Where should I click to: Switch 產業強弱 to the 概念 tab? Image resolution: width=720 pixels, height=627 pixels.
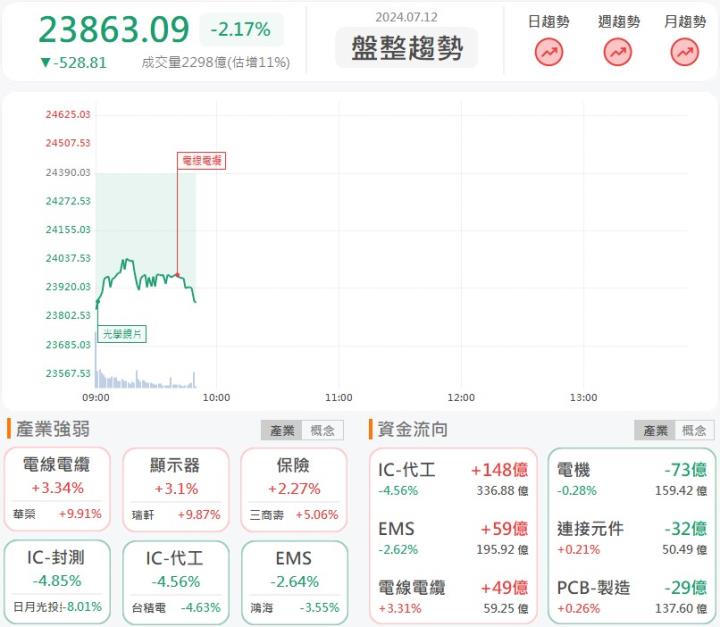322,430
